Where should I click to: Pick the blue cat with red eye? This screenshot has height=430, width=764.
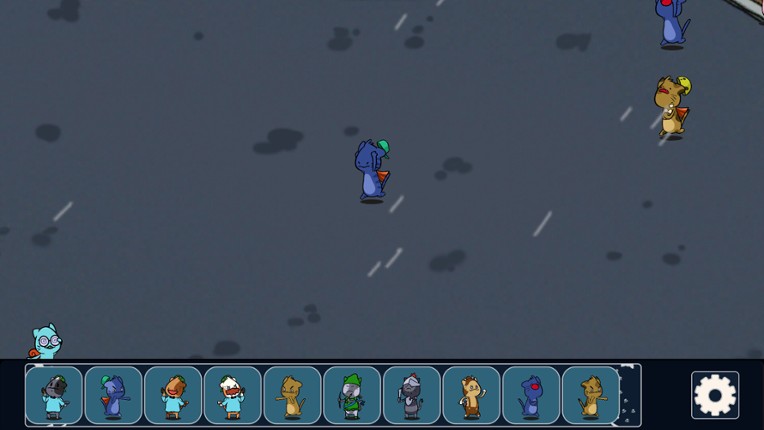531,395
